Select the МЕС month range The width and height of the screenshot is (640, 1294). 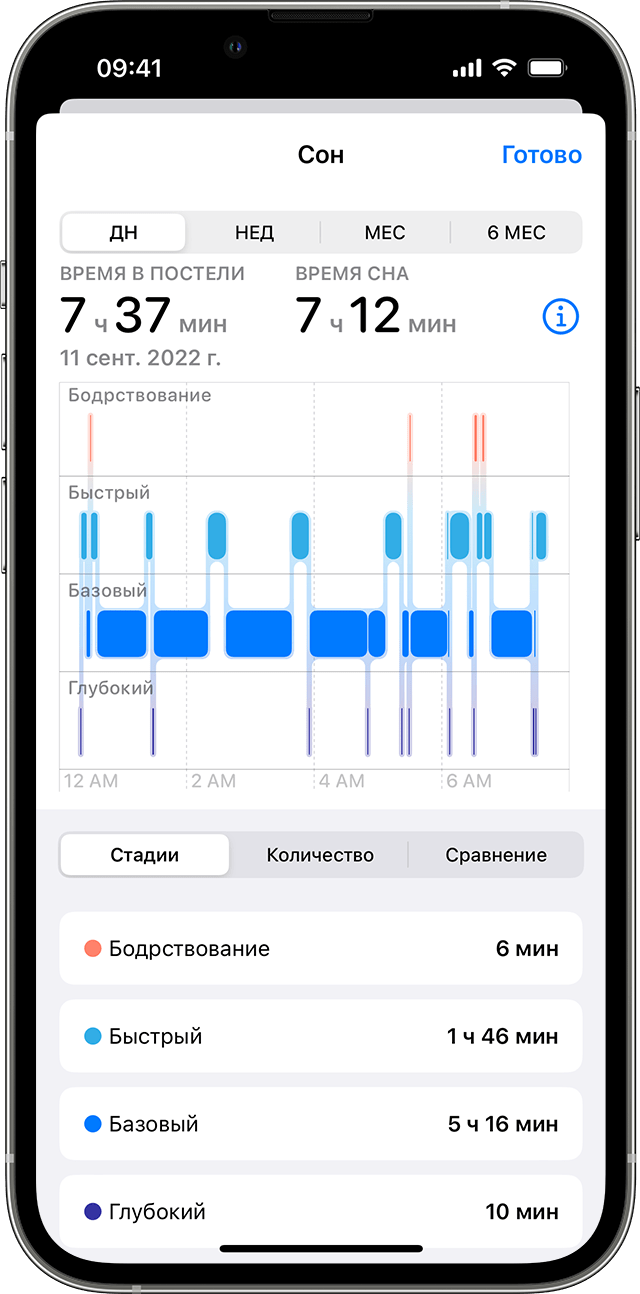click(x=385, y=233)
